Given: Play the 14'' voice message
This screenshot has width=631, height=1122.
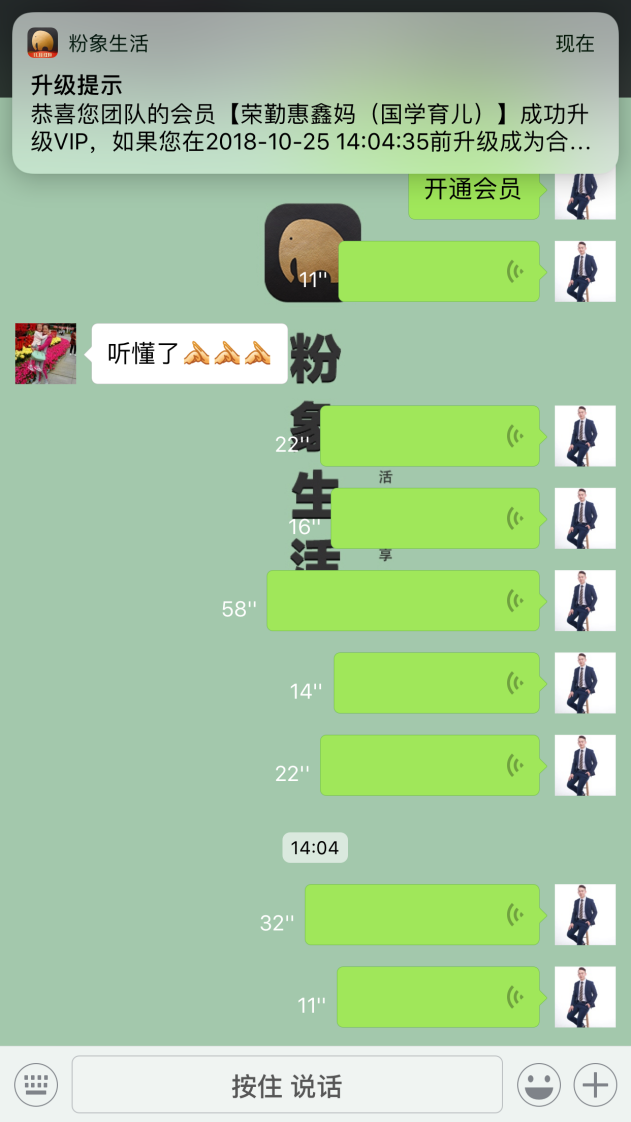Looking at the screenshot, I should coord(436,683).
